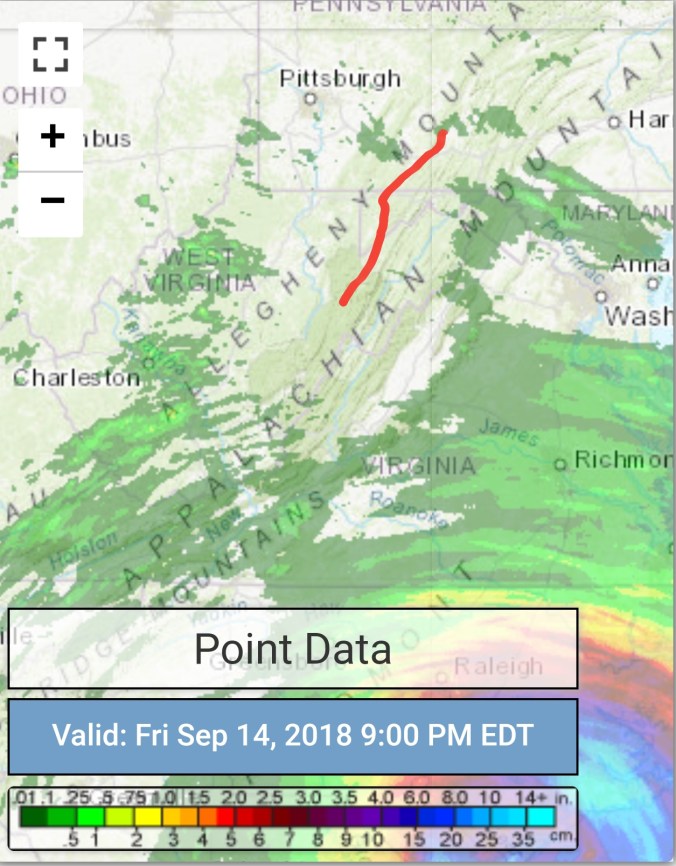Enter fullscreen map view
The image size is (676, 866).
(50, 55)
